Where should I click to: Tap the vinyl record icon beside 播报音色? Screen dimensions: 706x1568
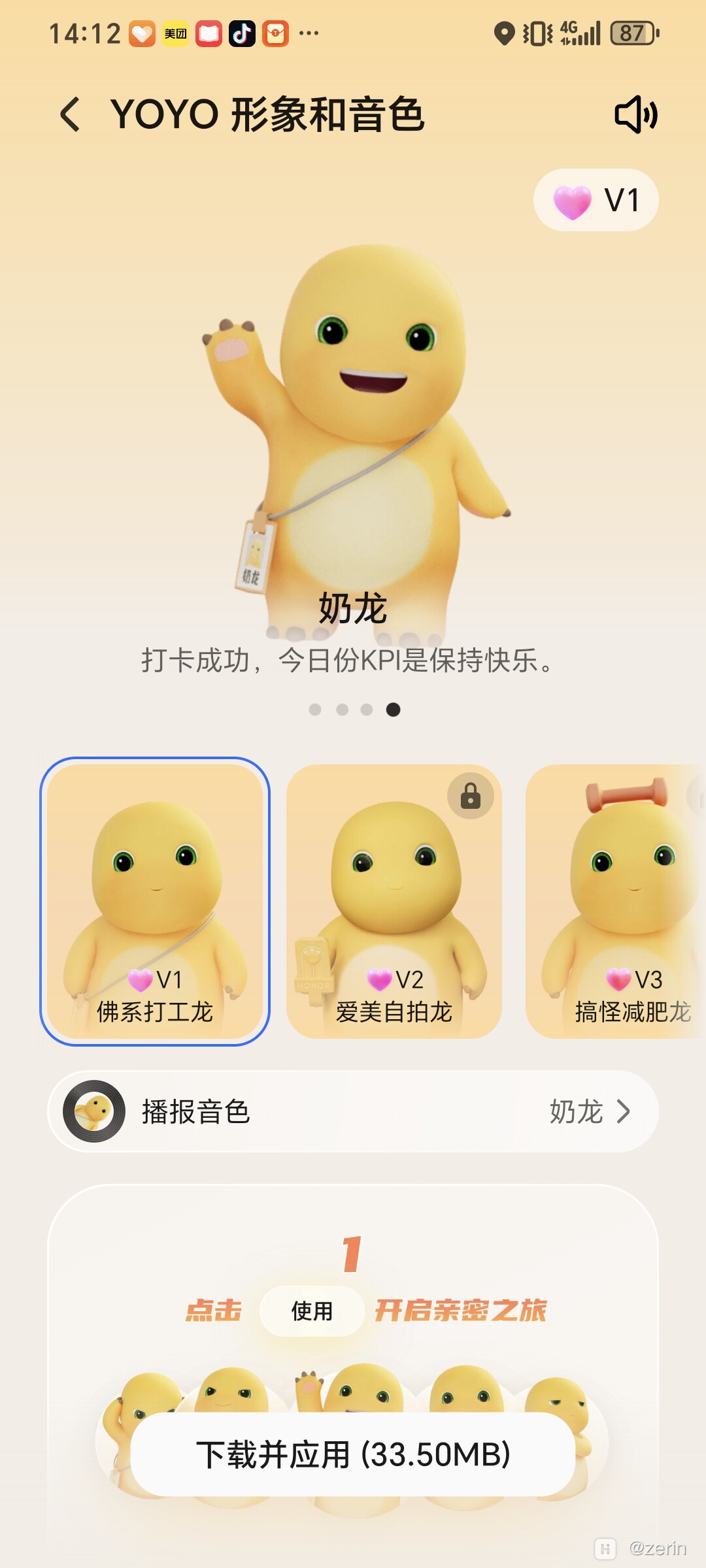point(95,1111)
